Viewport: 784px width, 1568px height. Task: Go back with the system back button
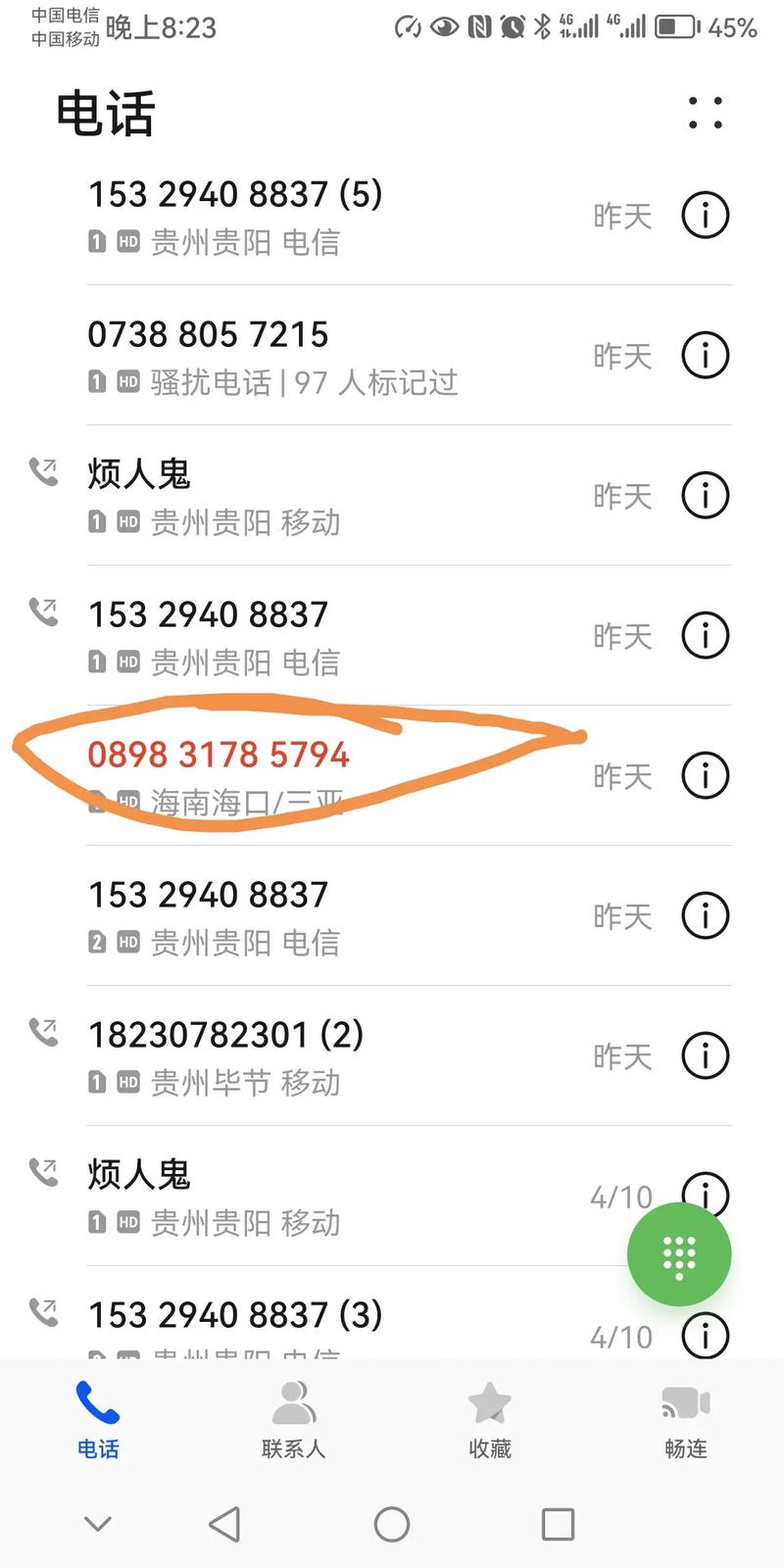pyautogui.click(x=224, y=1524)
